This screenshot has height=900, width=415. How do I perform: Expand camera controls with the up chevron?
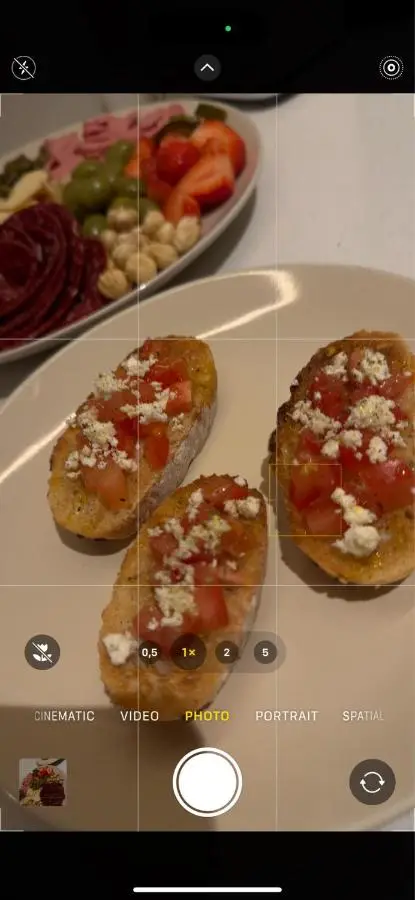click(207, 68)
